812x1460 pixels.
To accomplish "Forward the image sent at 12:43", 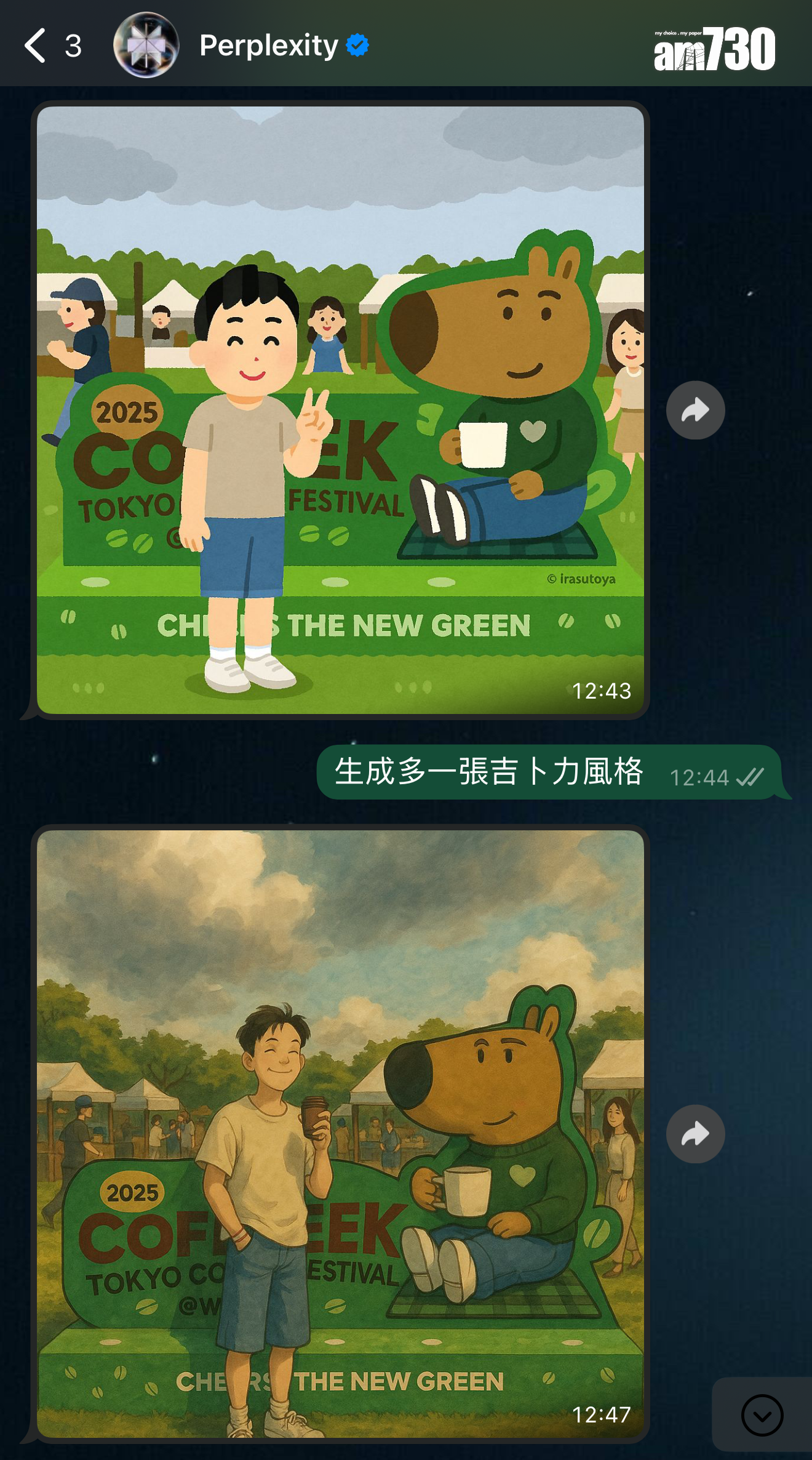I will point(695,410).
